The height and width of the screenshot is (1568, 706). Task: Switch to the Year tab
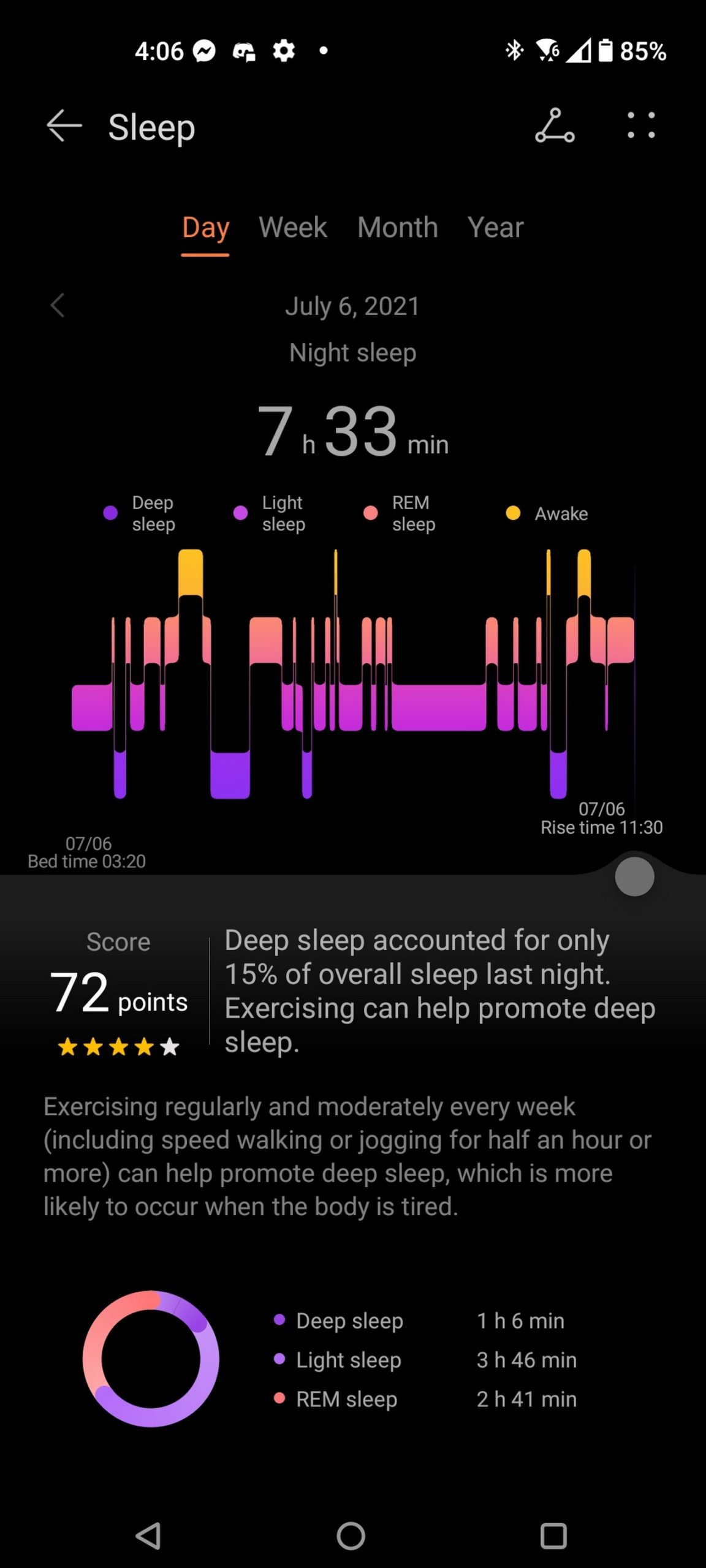pyautogui.click(x=495, y=228)
